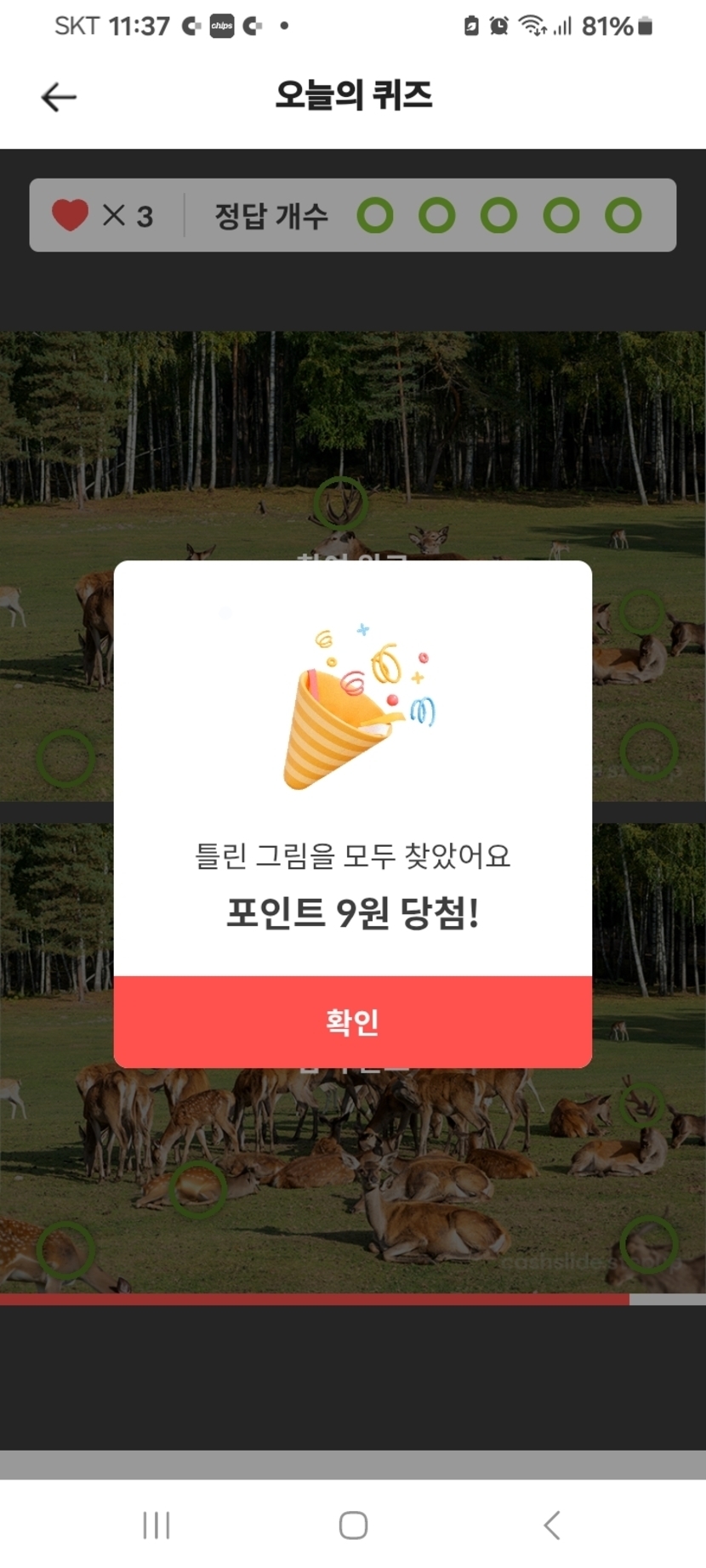This screenshot has height=1568, width=706.
Task: Go to the home screen
Action: click(353, 1525)
